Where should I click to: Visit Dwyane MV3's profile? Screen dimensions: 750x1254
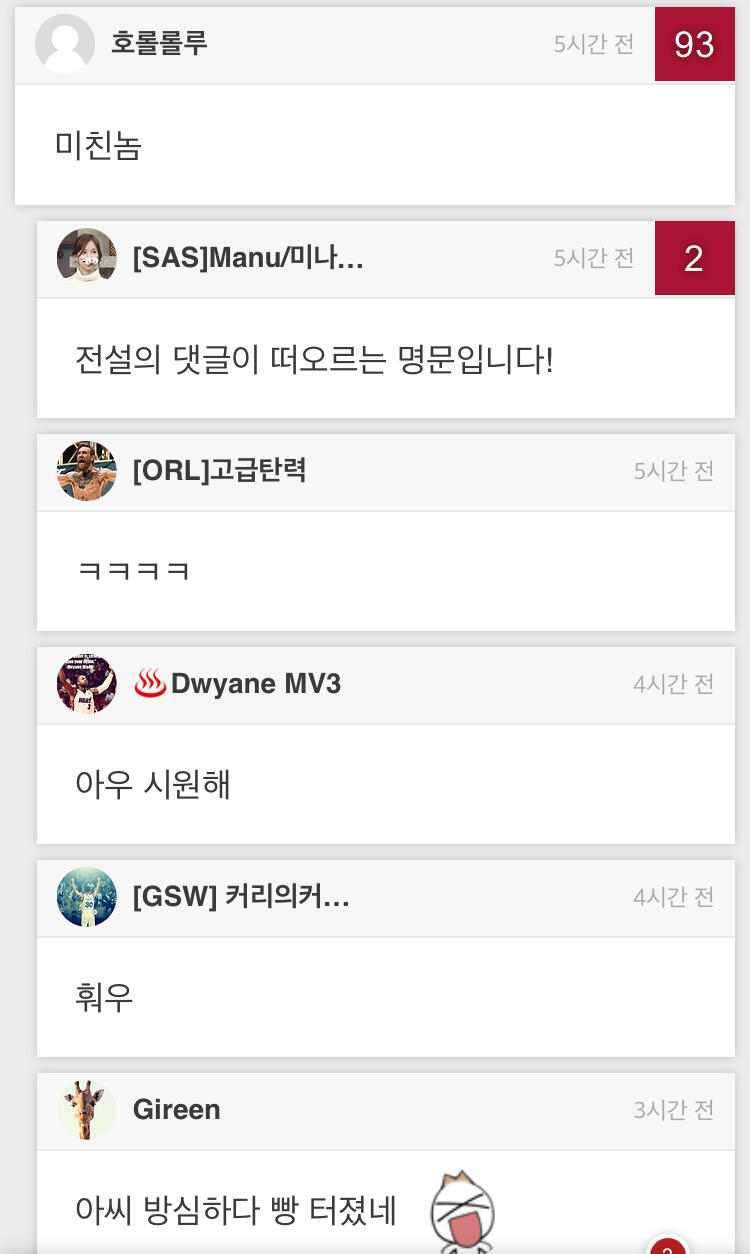(255, 684)
